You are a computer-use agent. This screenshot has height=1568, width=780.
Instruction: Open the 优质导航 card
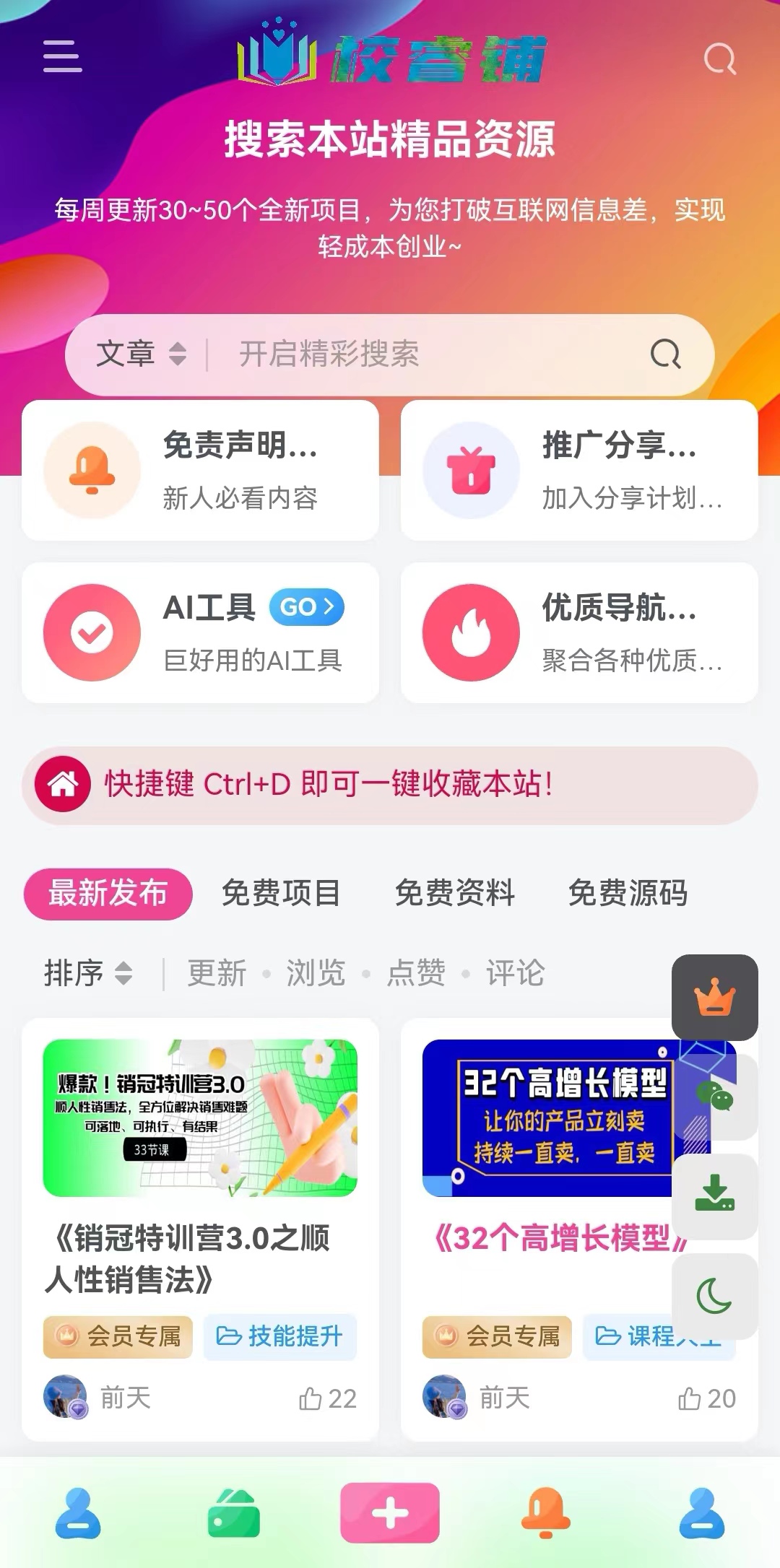[x=579, y=632]
